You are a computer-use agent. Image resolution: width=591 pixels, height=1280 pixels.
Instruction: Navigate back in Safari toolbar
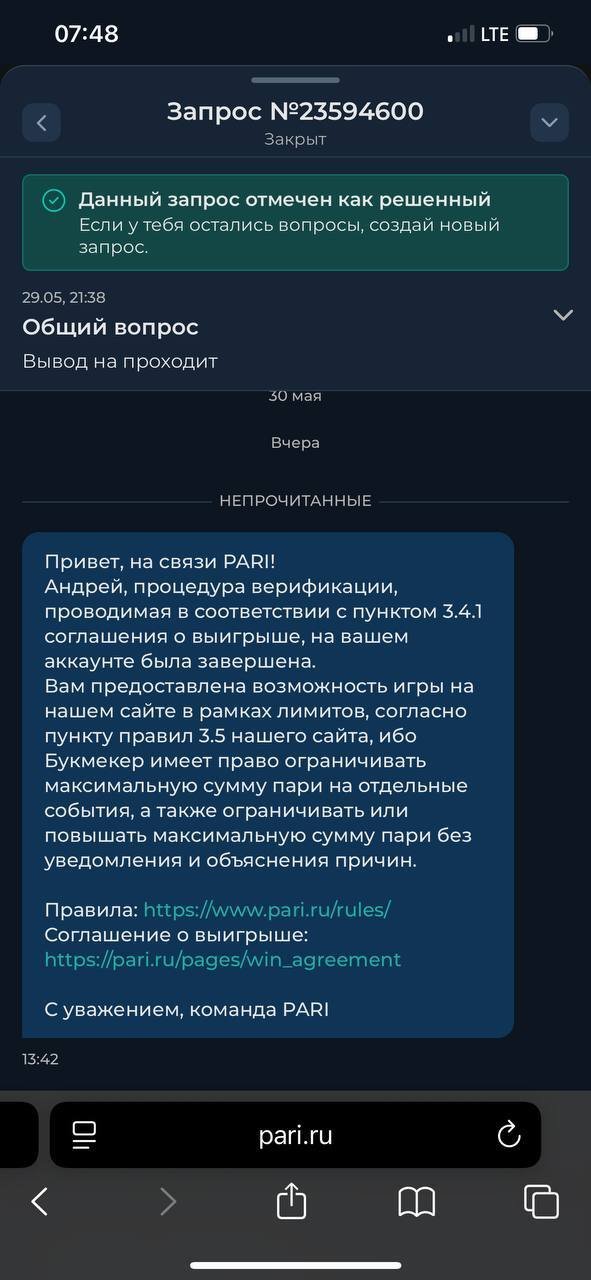(40, 1201)
